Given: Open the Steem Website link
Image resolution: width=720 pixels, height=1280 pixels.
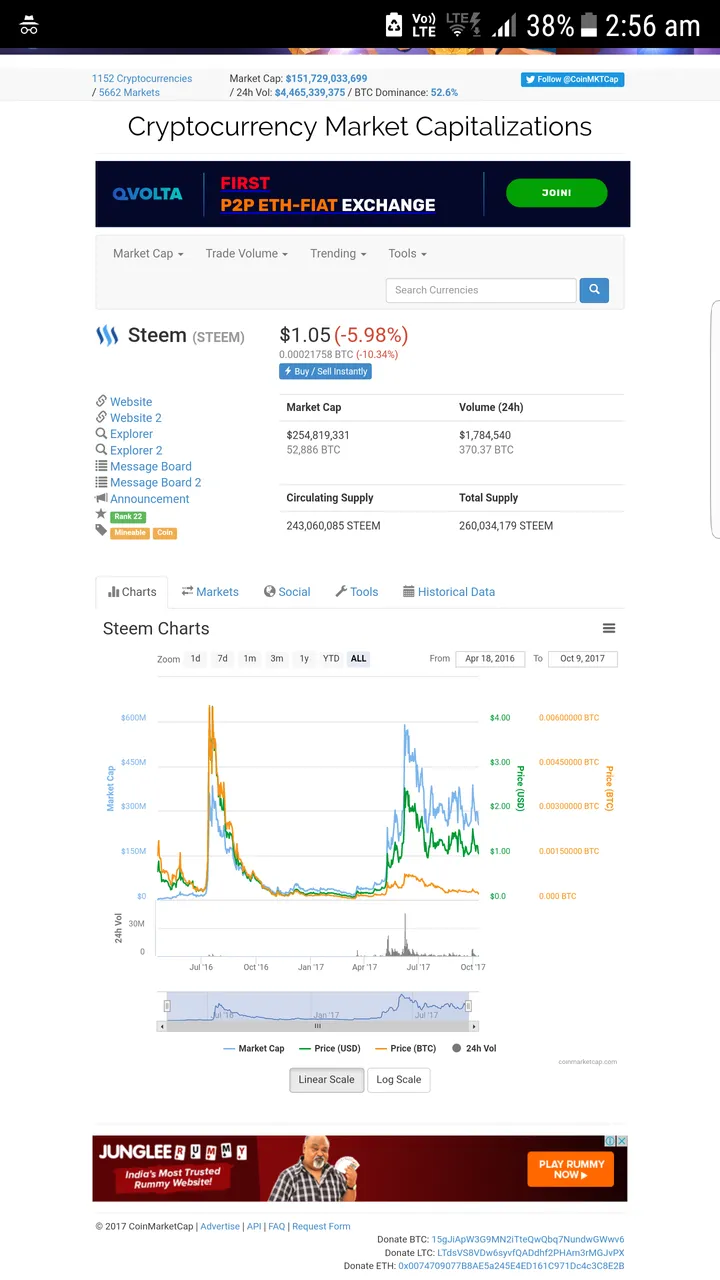Looking at the screenshot, I should click(x=131, y=402).
